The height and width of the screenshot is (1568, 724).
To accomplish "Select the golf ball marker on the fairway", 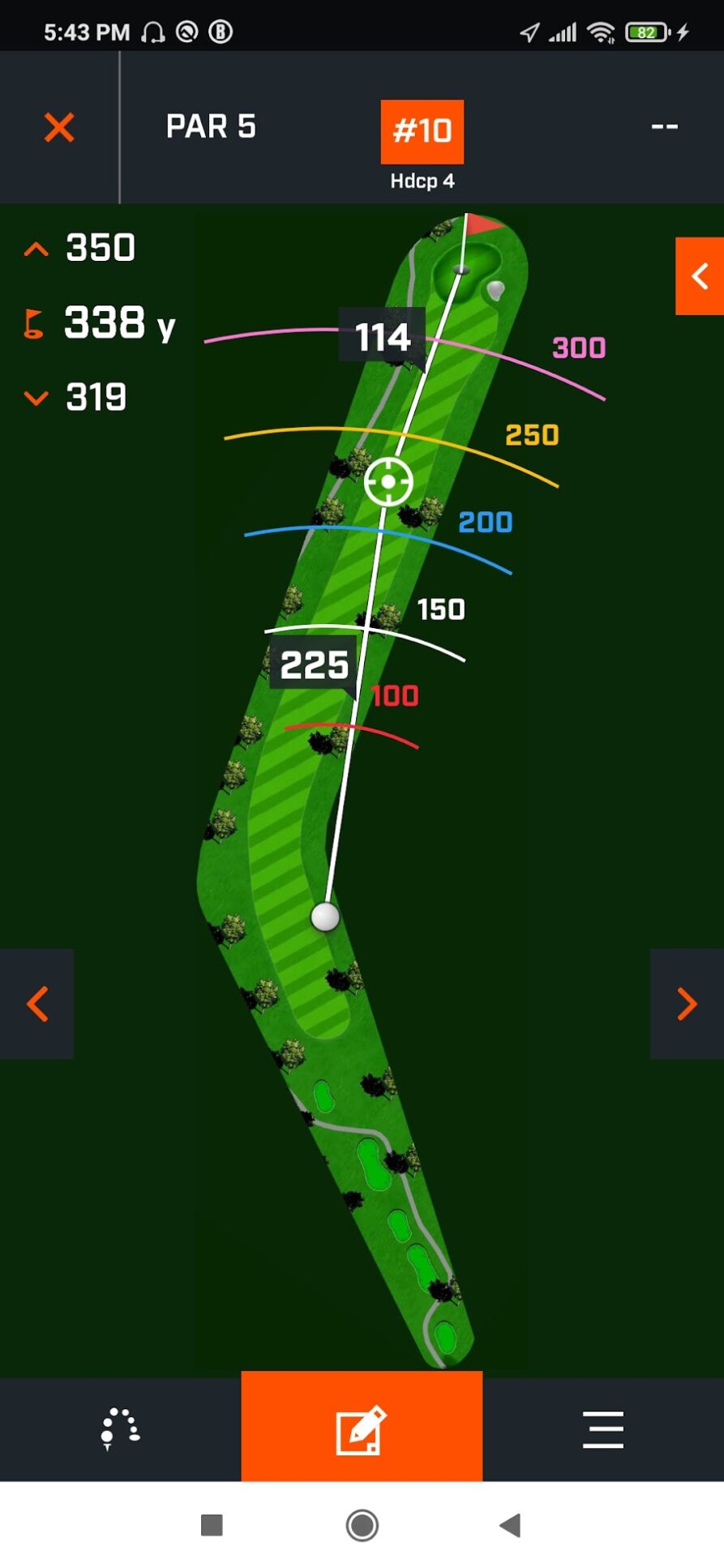I will [326, 916].
